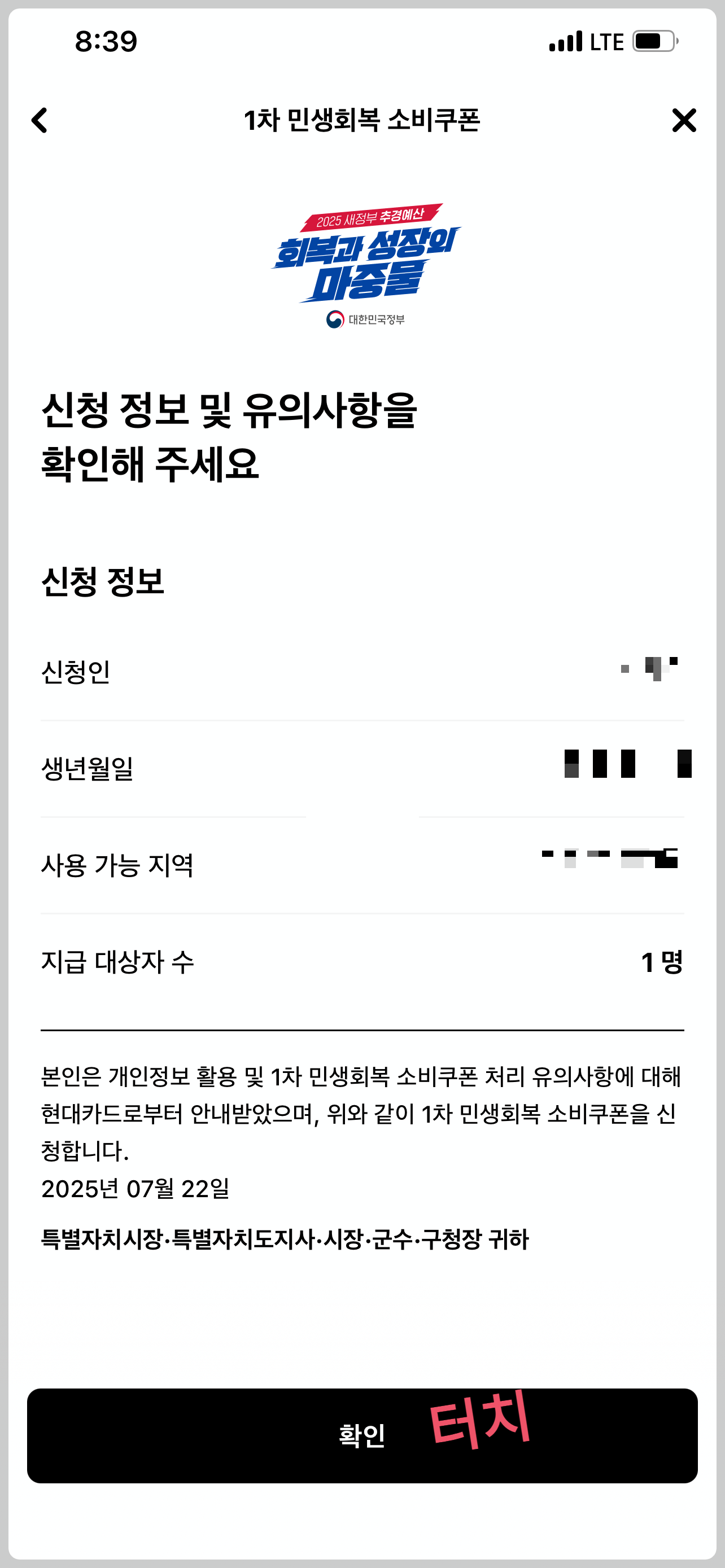Tap the cellular signal bars indicator
The image size is (725, 1568).
tap(567, 41)
